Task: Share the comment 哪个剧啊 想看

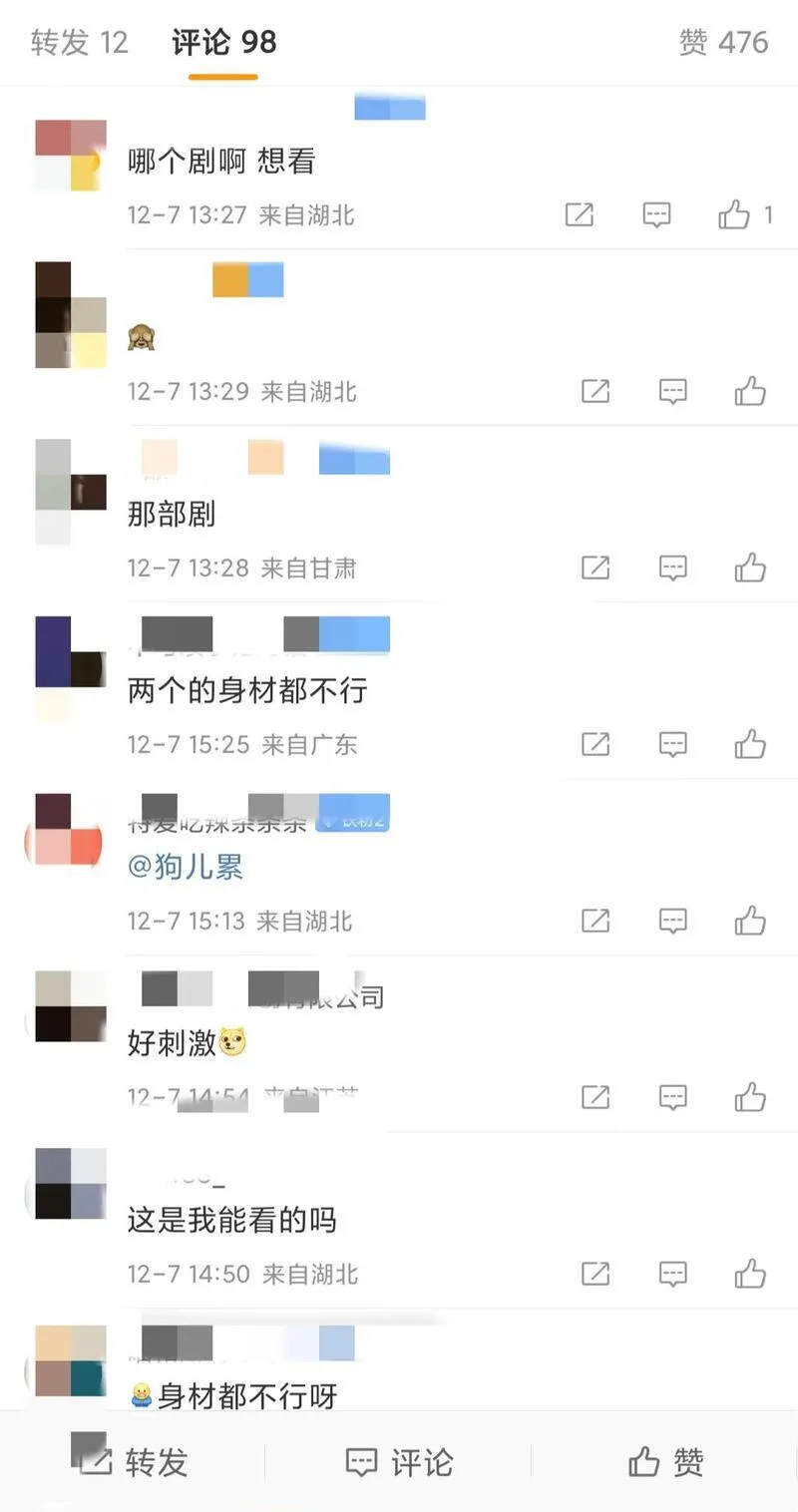Action: point(580,214)
